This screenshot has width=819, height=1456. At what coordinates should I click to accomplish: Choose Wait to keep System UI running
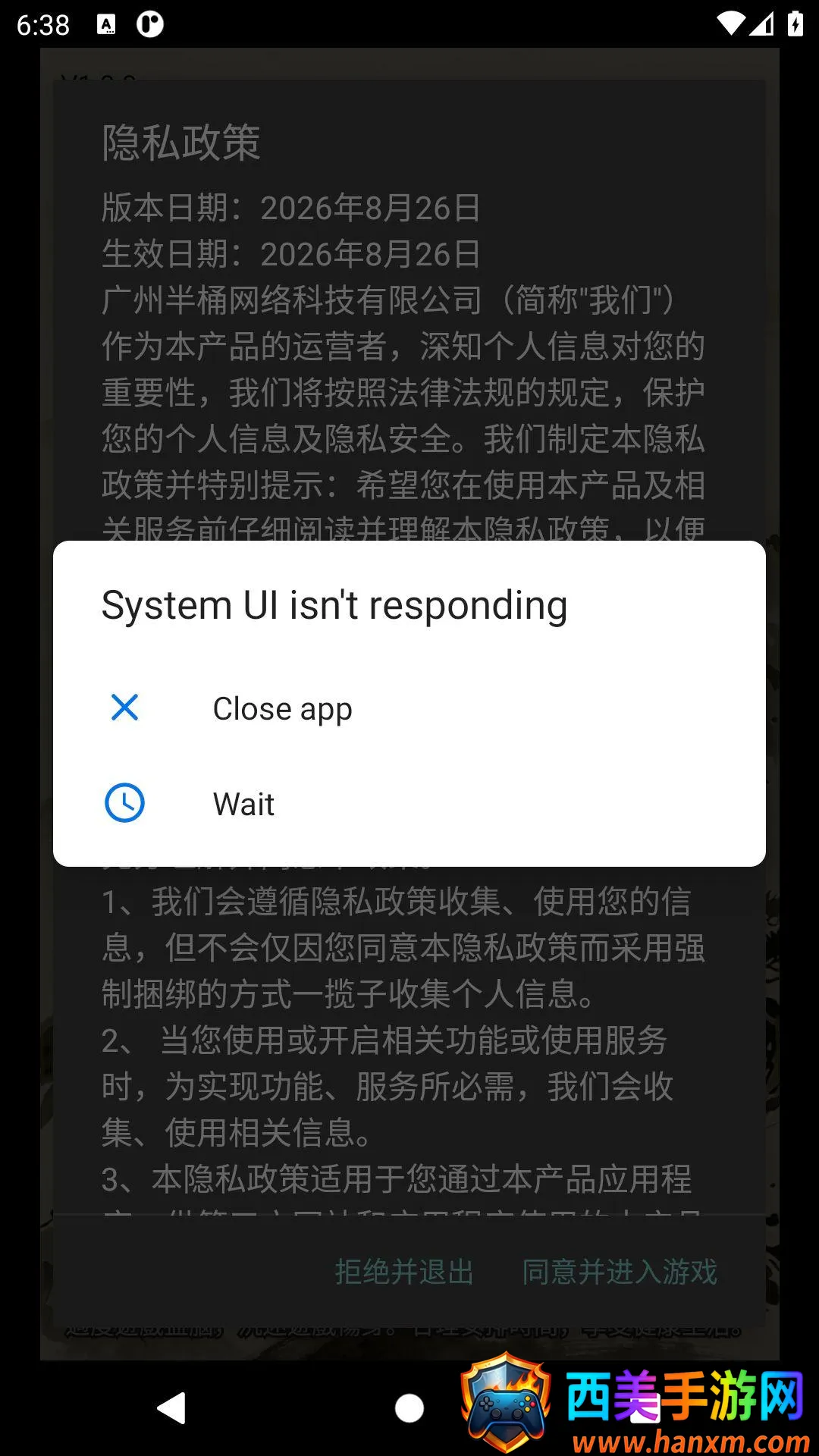409,804
